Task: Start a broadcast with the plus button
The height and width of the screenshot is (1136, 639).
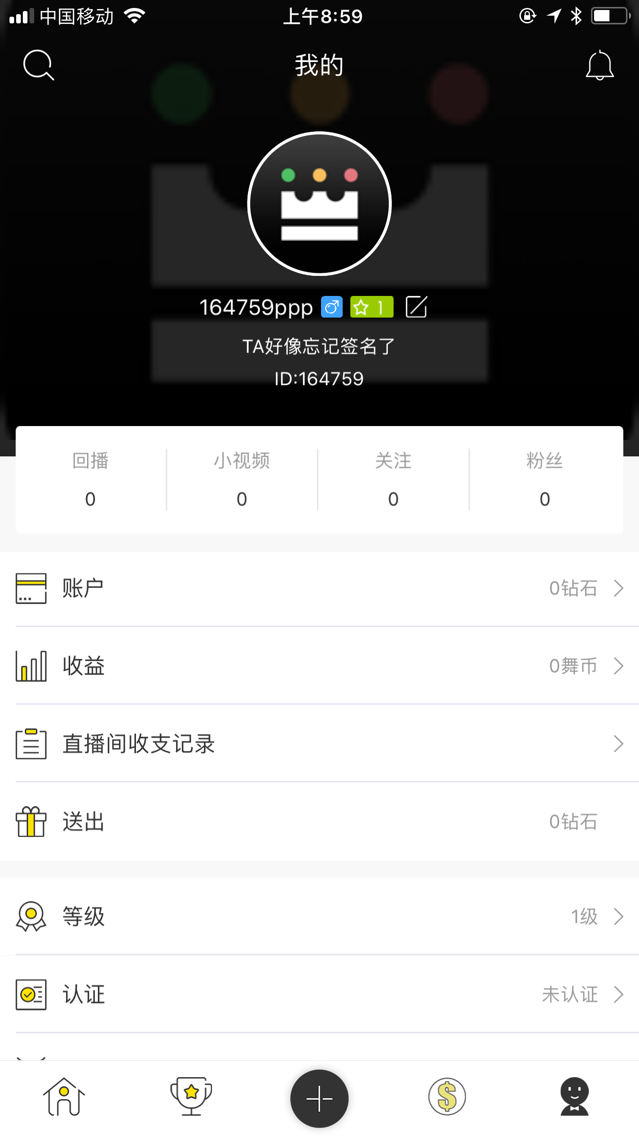Action: pos(319,1099)
